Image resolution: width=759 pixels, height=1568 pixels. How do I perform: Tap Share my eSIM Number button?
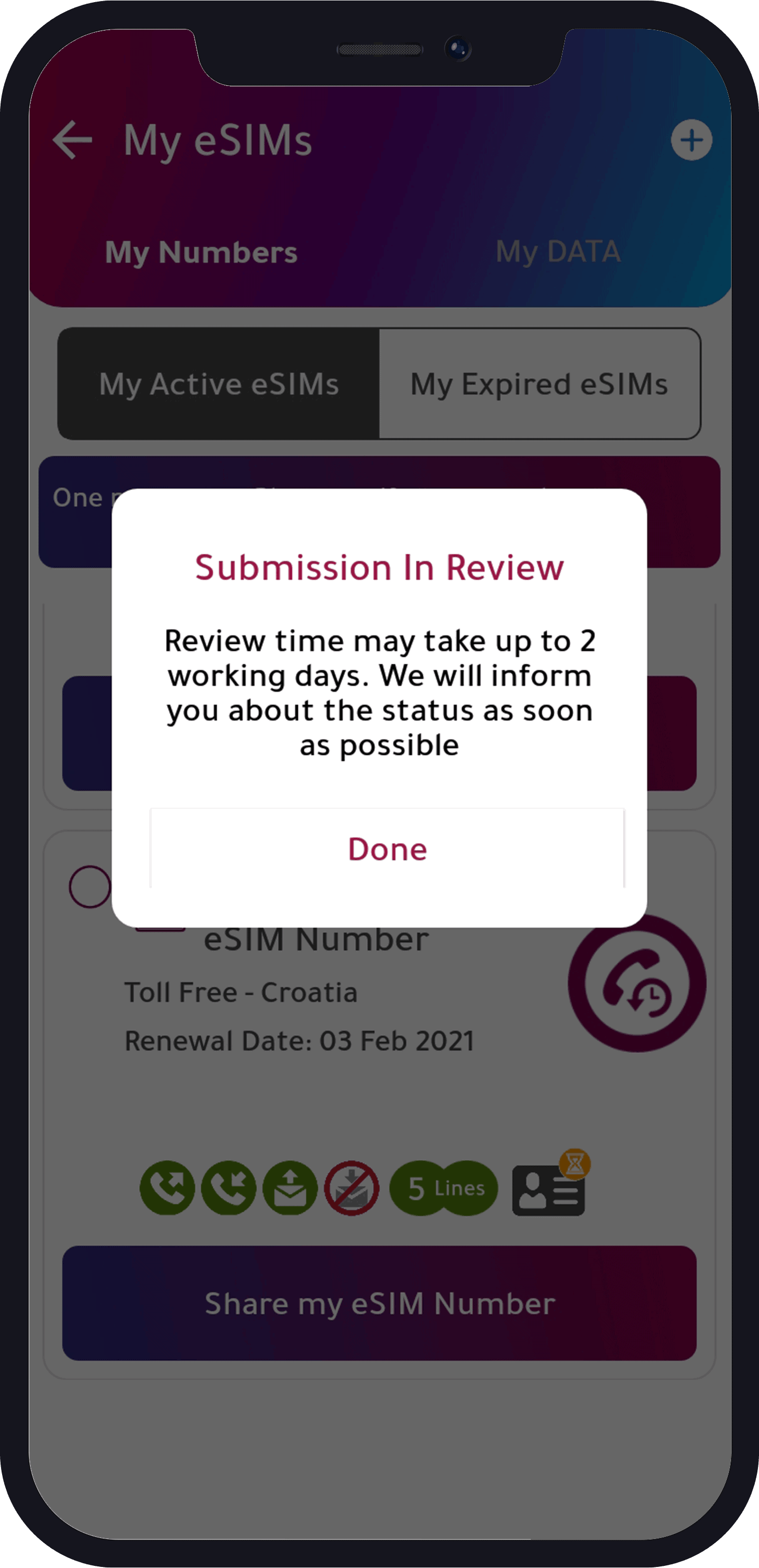click(379, 1303)
